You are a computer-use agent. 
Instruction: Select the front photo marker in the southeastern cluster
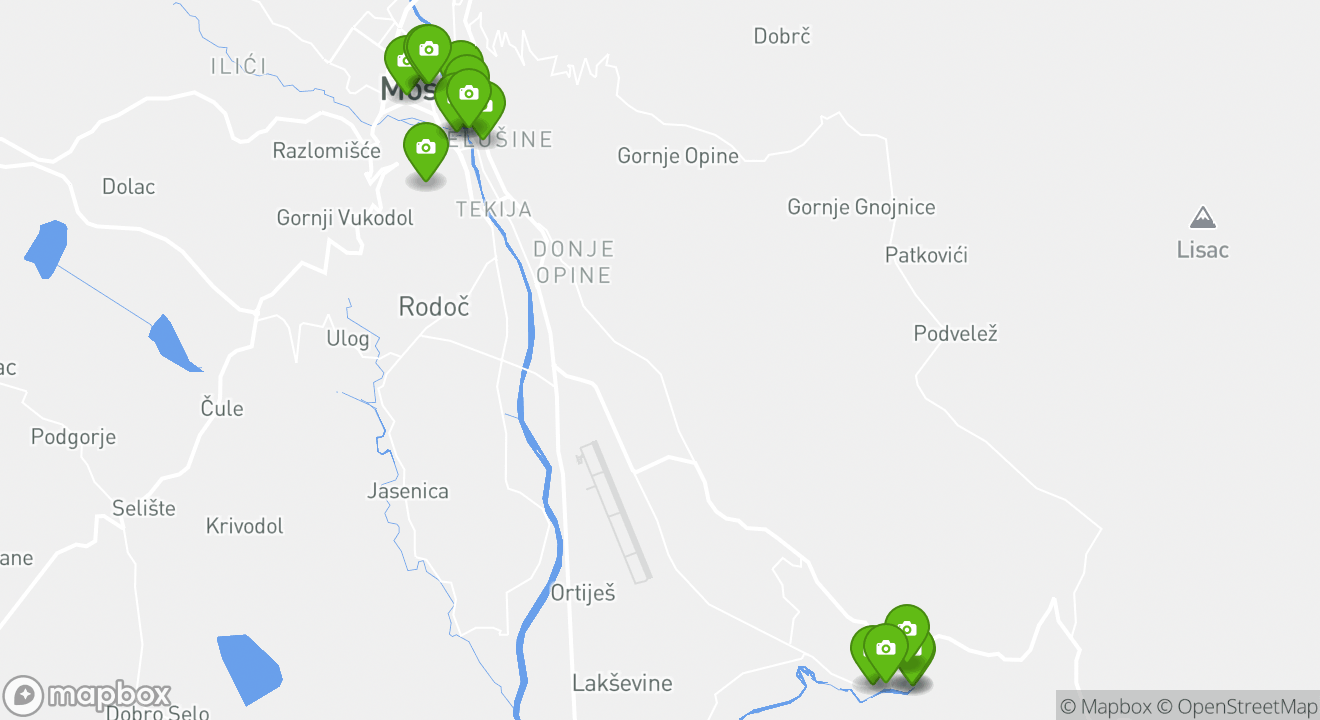click(885, 649)
